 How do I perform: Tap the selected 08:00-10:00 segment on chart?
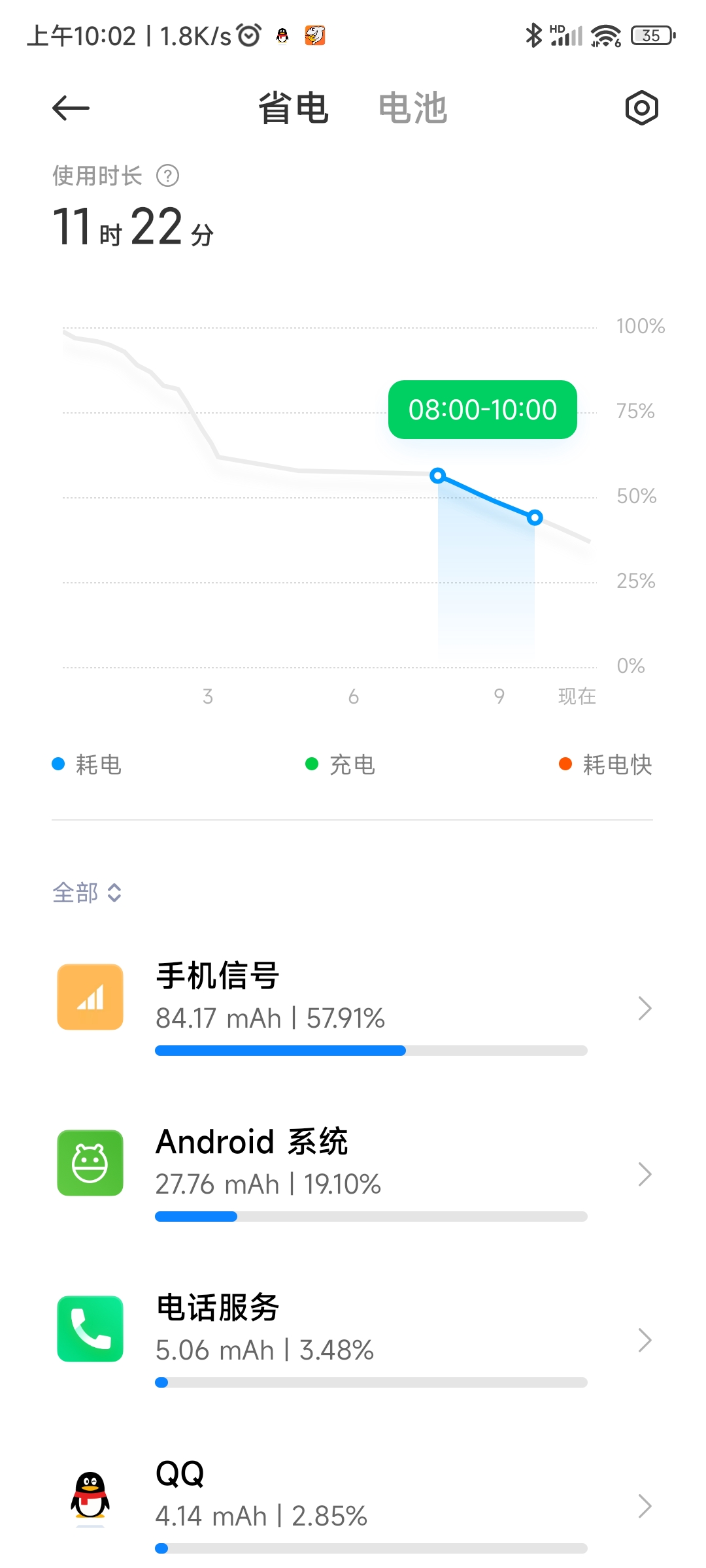(x=486, y=562)
